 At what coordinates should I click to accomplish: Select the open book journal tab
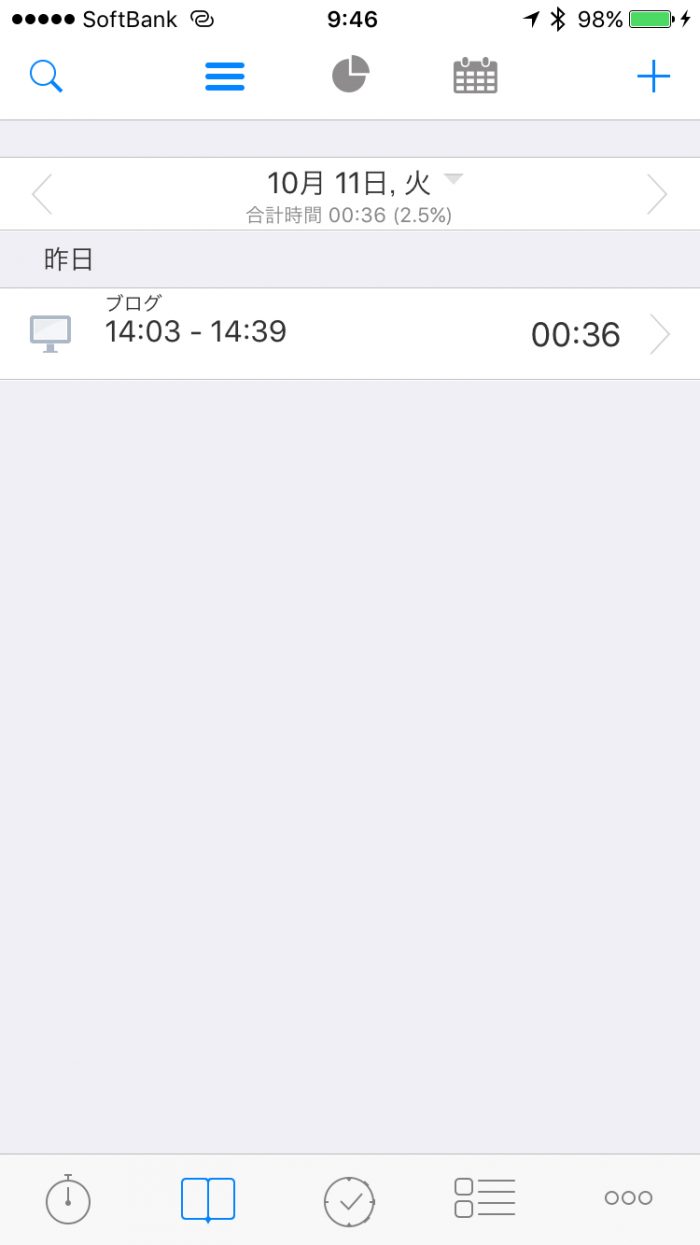click(208, 1198)
